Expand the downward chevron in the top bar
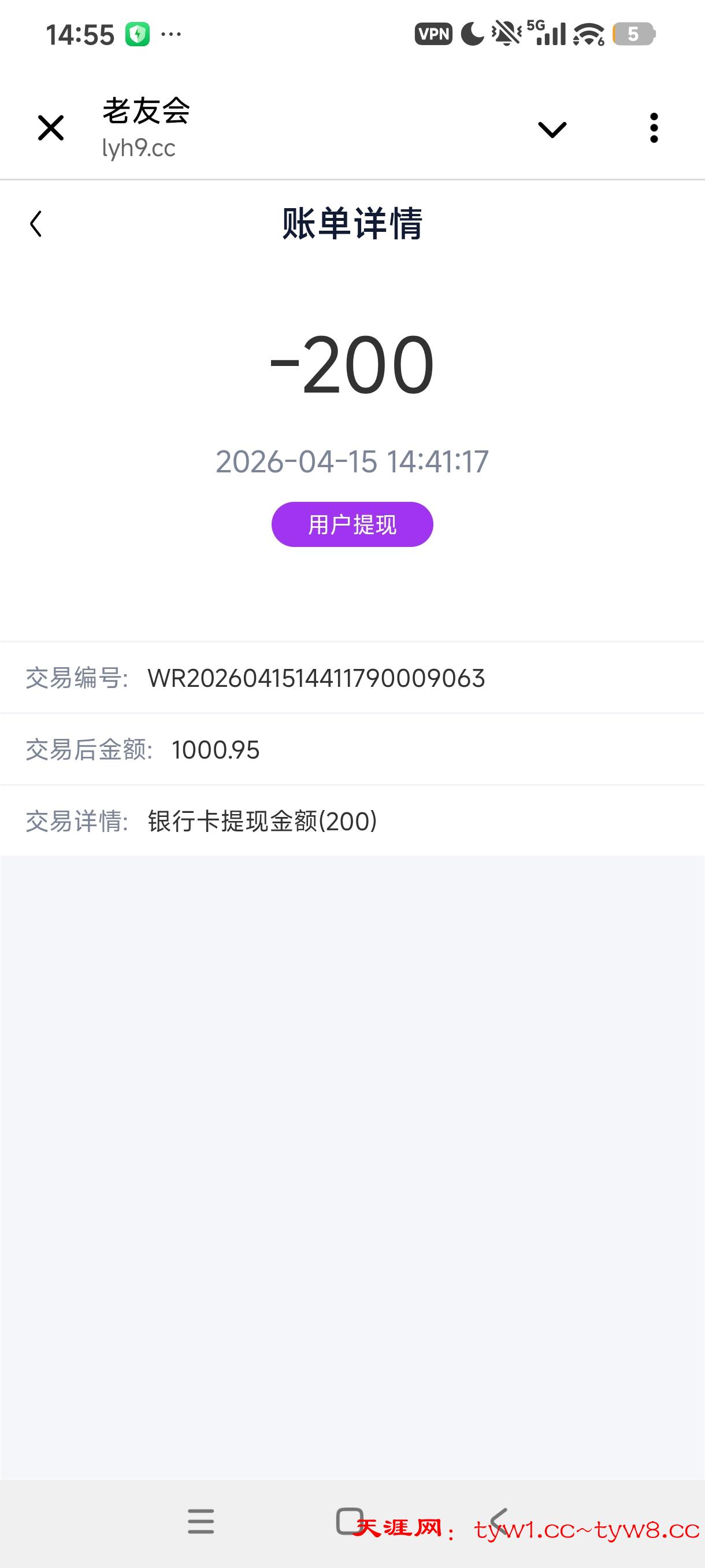This screenshot has height=1568, width=705. coord(552,129)
